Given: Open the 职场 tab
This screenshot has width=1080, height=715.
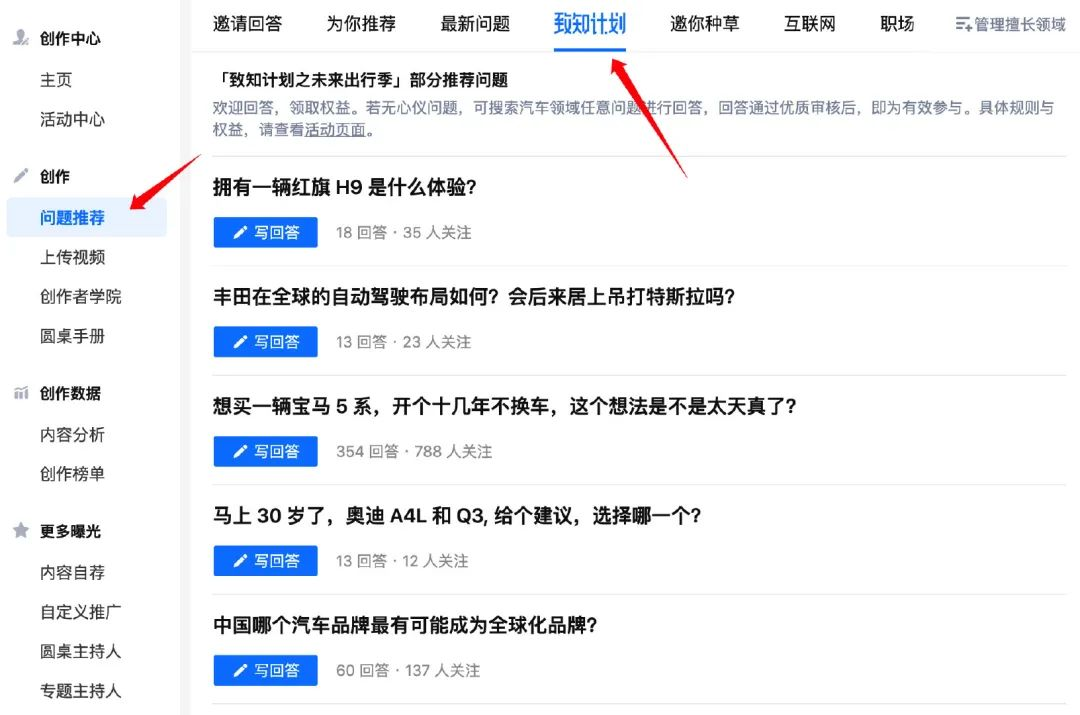Looking at the screenshot, I should (897, 24).
